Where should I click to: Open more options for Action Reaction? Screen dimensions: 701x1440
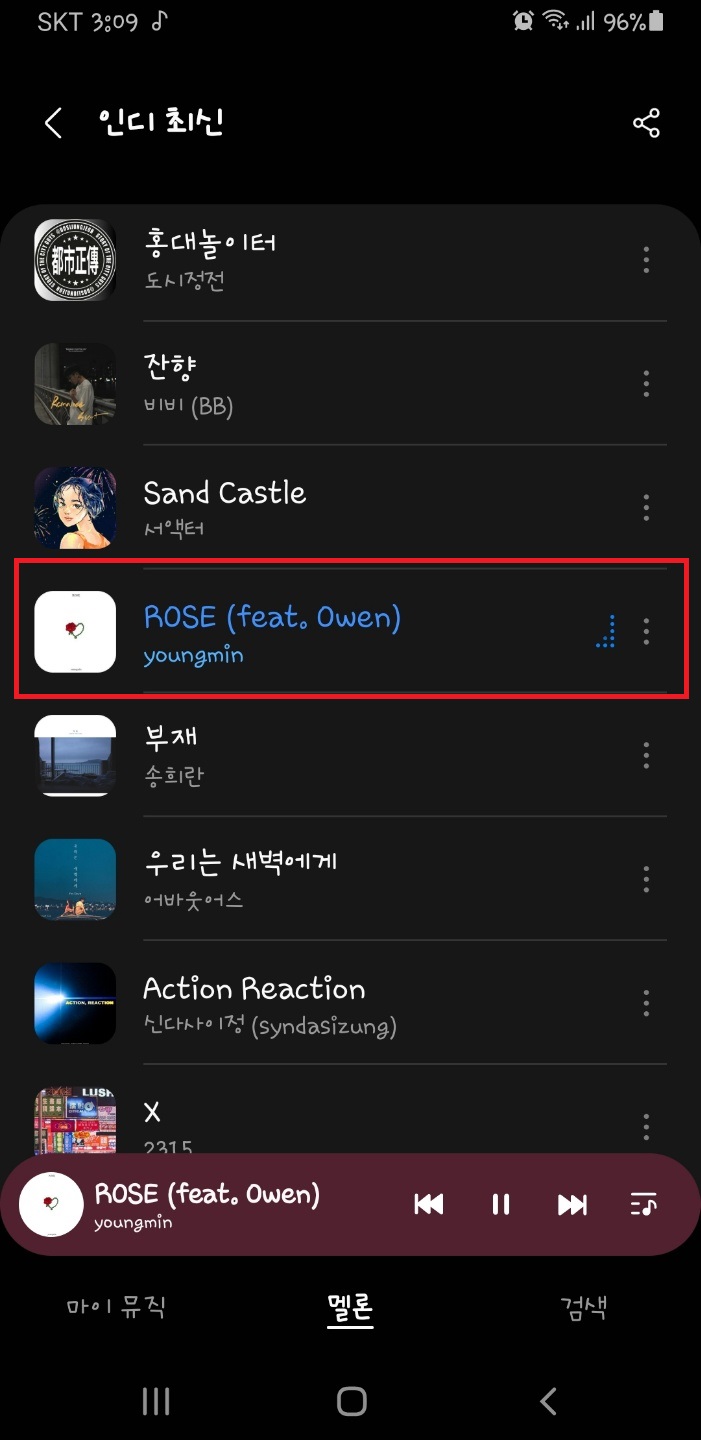[646, 1004]
